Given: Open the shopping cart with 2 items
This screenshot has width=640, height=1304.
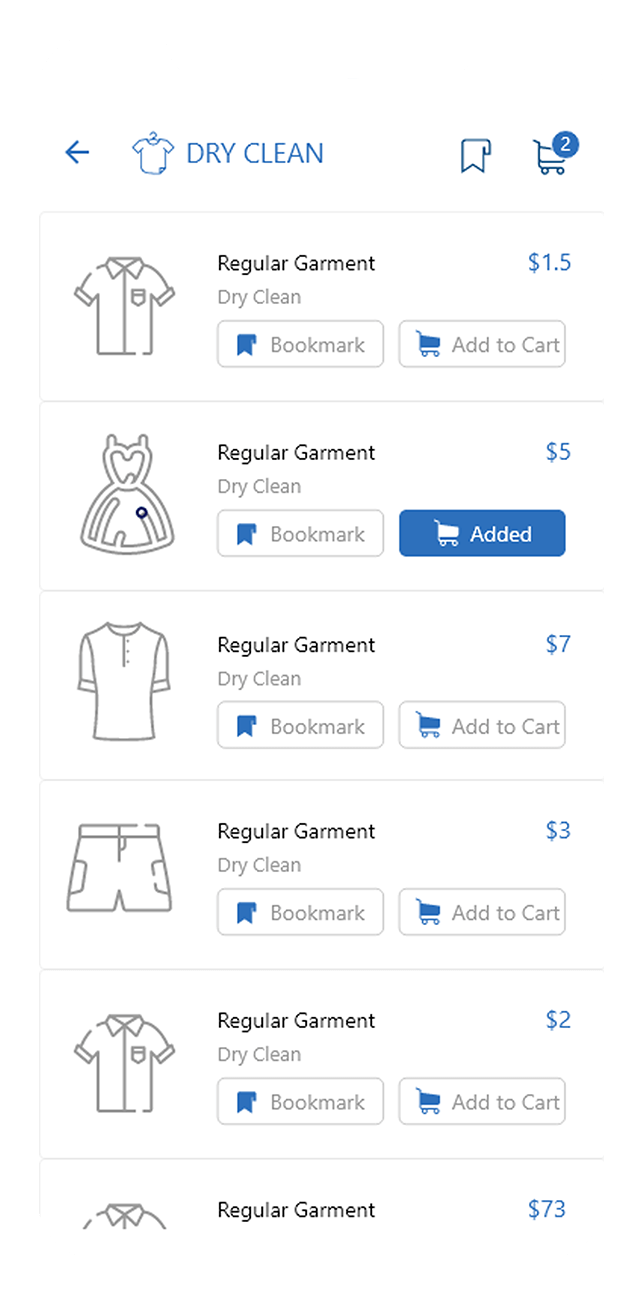Looking at the screenshot, I should coord(552,155).
